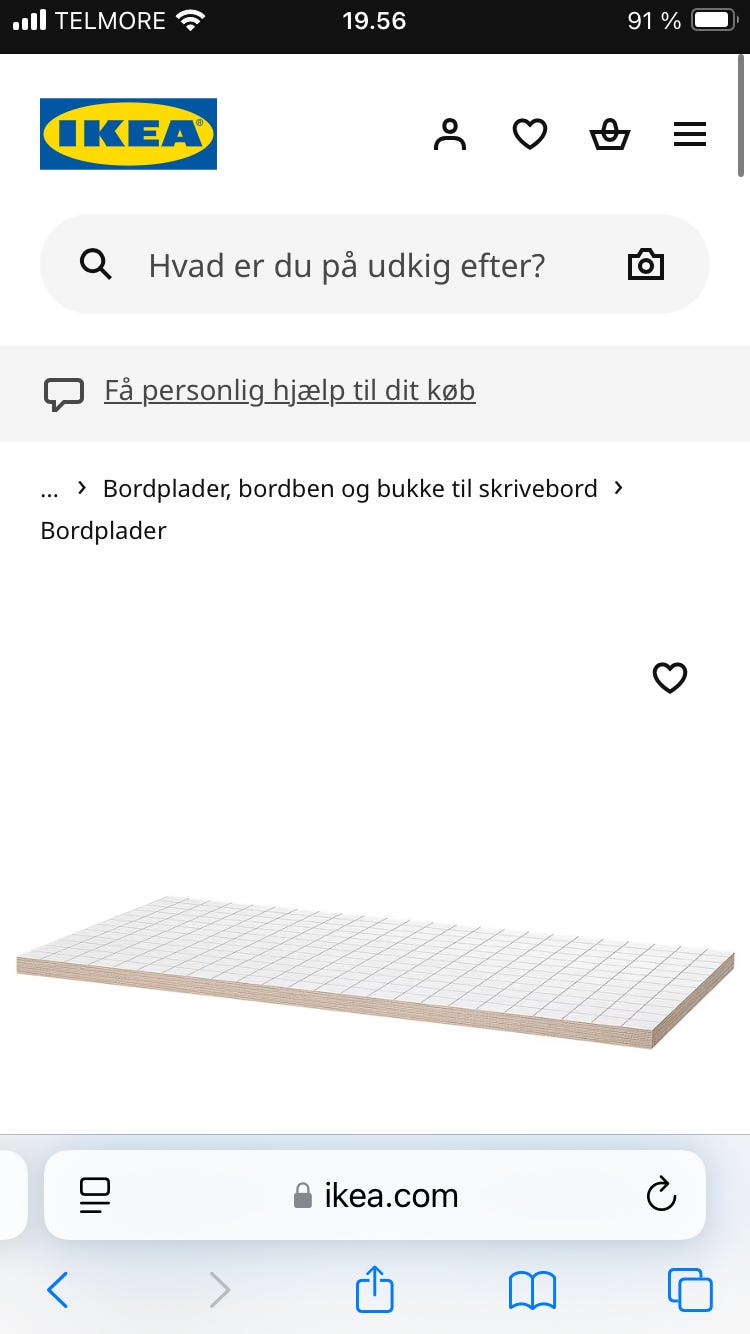Open your IKEA account profile

[450, 133]
